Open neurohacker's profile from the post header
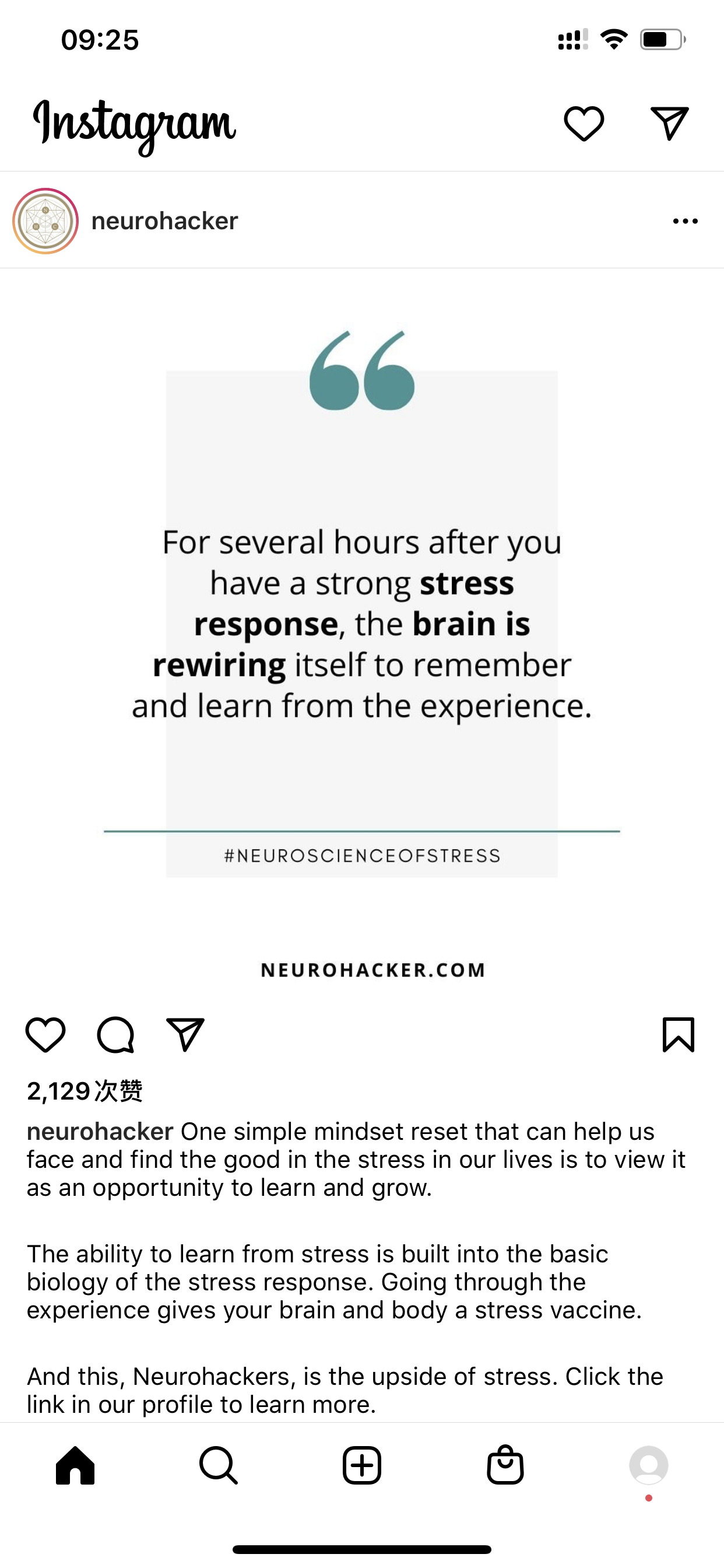Viewport: 724px width, 1568px height. tap(164, 221)
